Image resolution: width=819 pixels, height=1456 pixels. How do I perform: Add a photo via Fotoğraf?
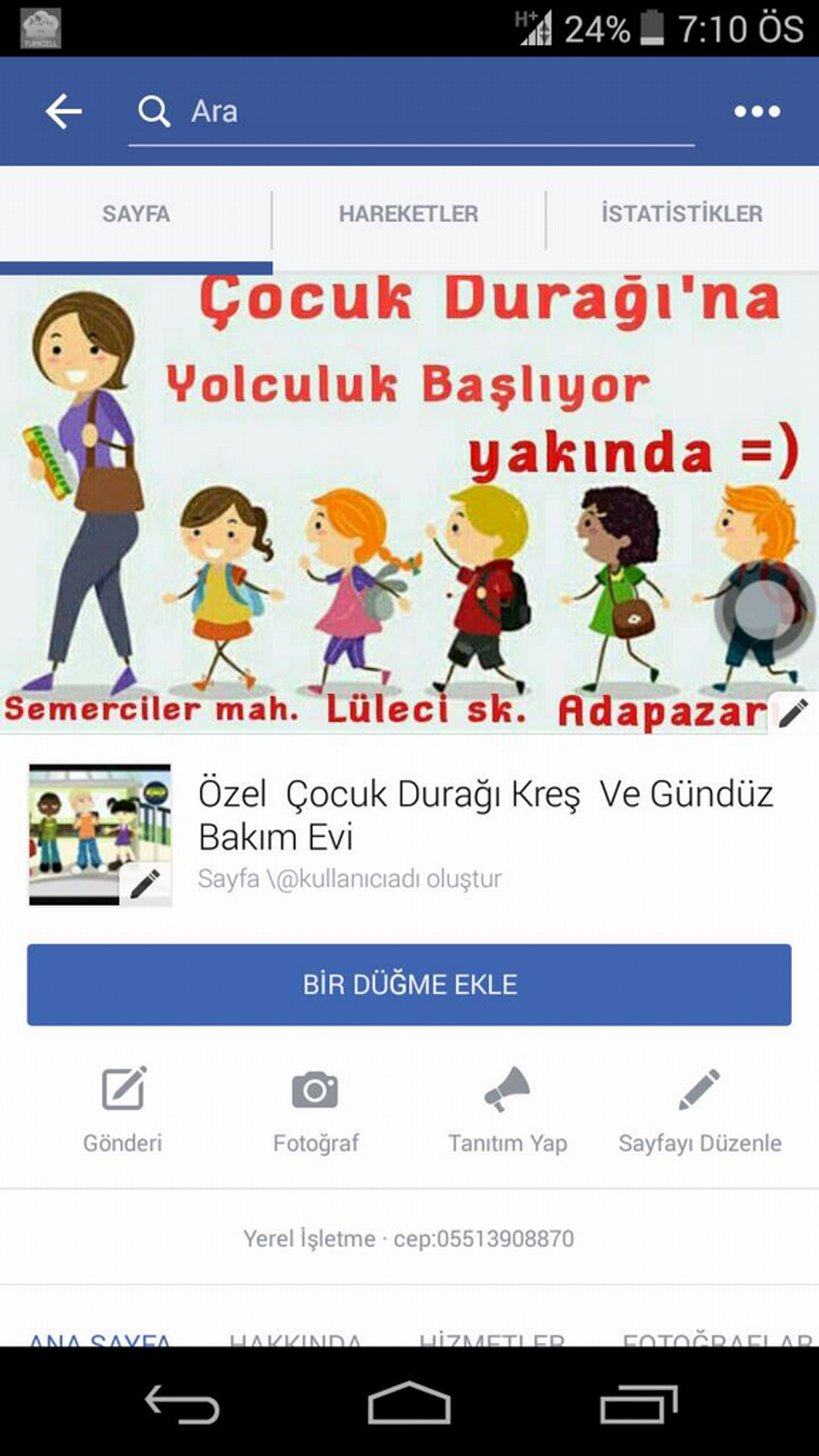coord(315,1108)
